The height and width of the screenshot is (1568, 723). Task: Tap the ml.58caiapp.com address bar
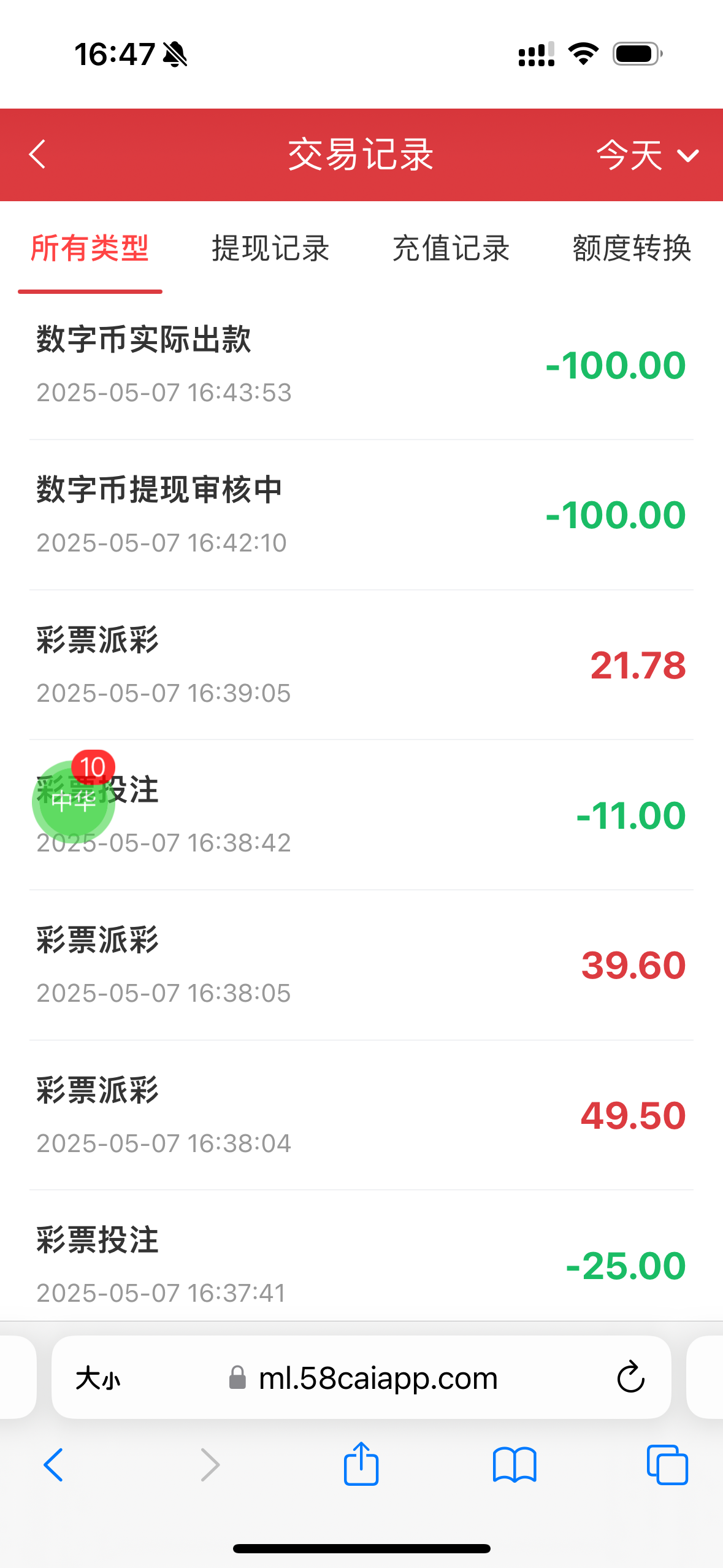(x=377, y=1378)
